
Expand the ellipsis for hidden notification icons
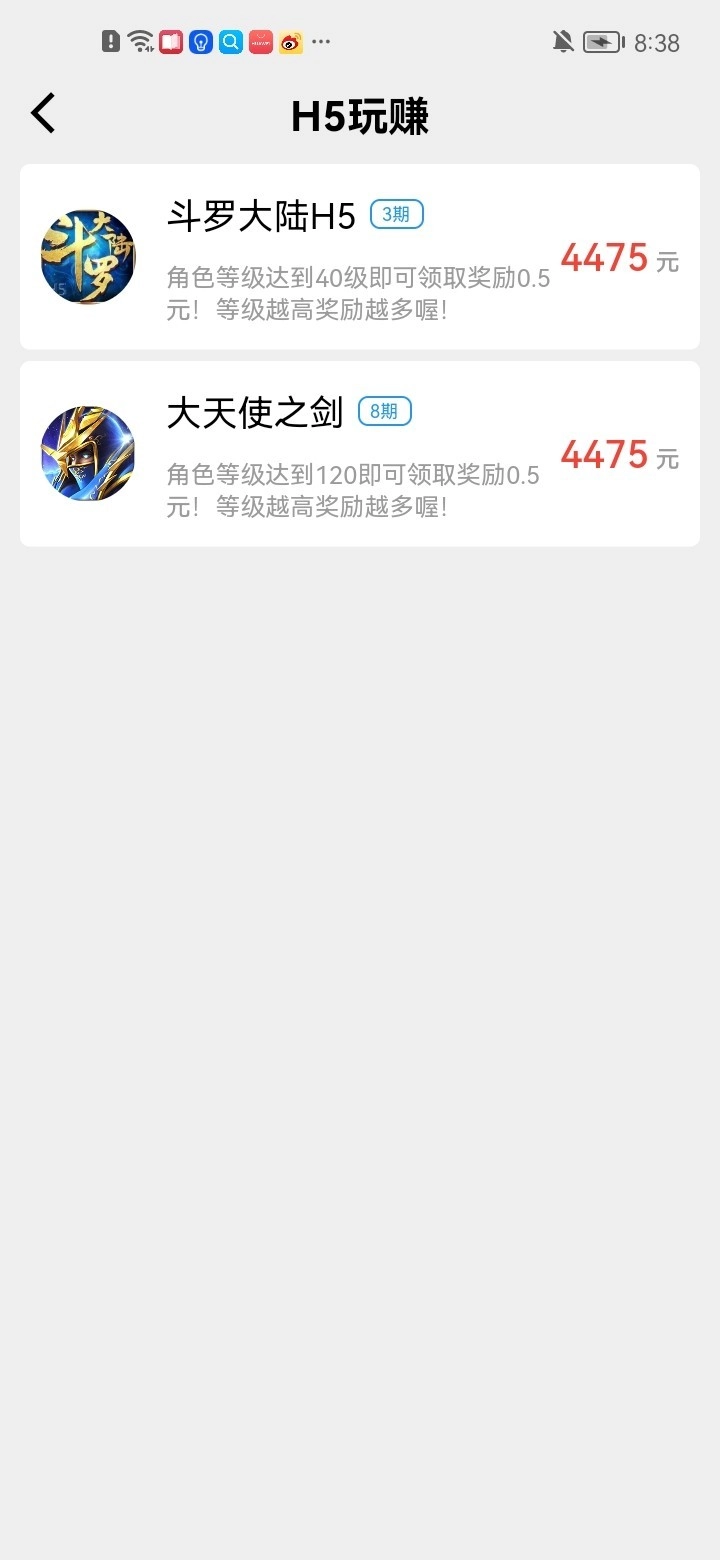tap(320, 42)
